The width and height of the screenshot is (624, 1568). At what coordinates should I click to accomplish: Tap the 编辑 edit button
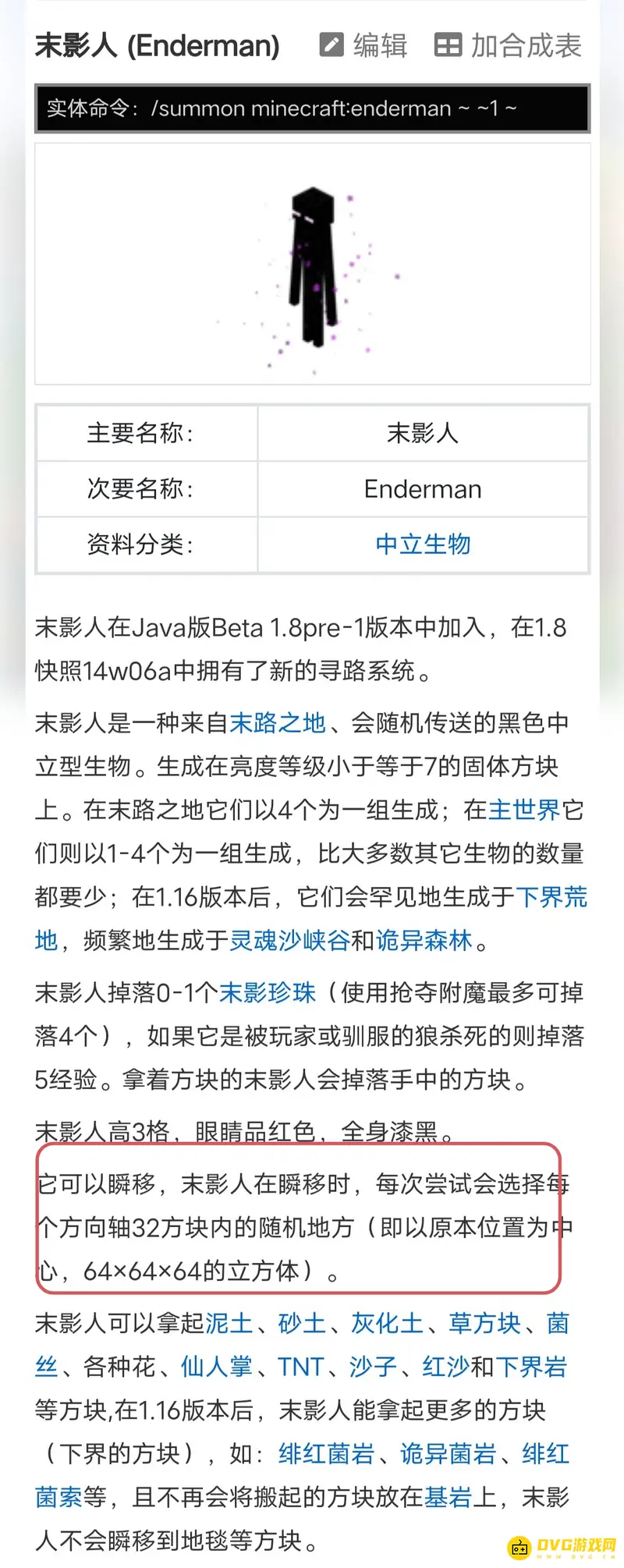pos(364,46)
